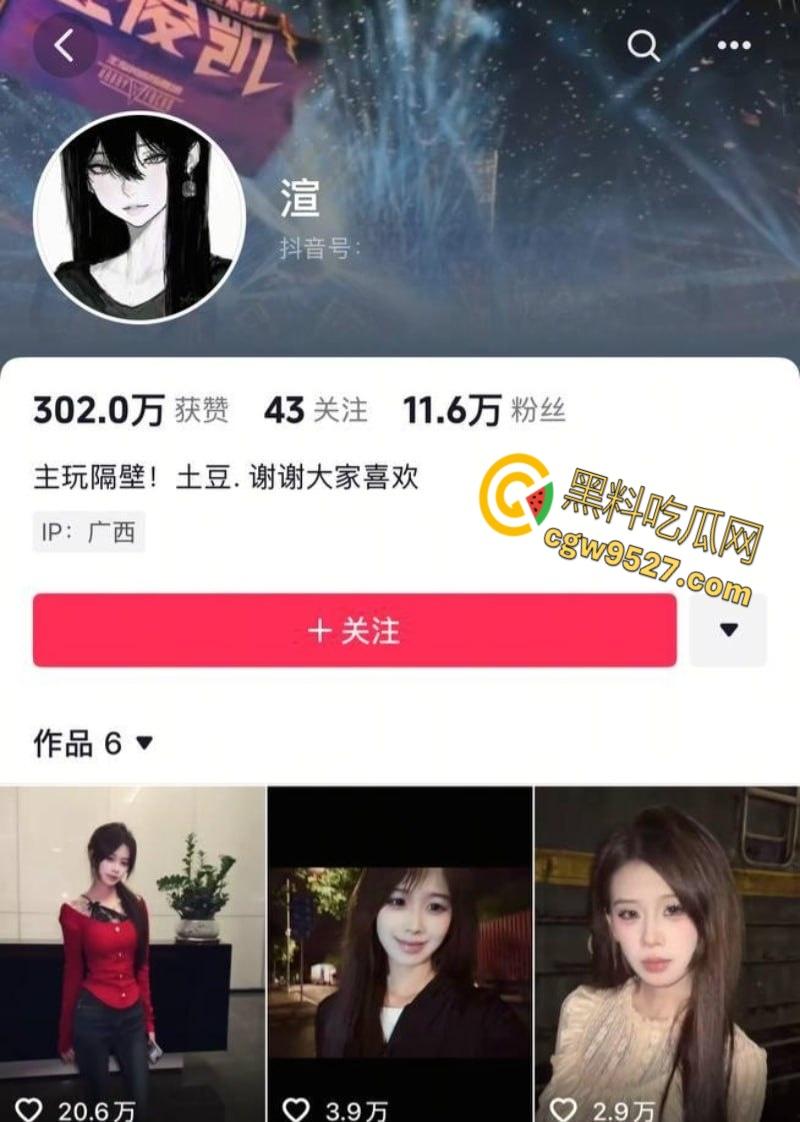Open the video thumbnail with 20.6万 likes
This screenshot has height=1122, width=800.
pos(131,950)
